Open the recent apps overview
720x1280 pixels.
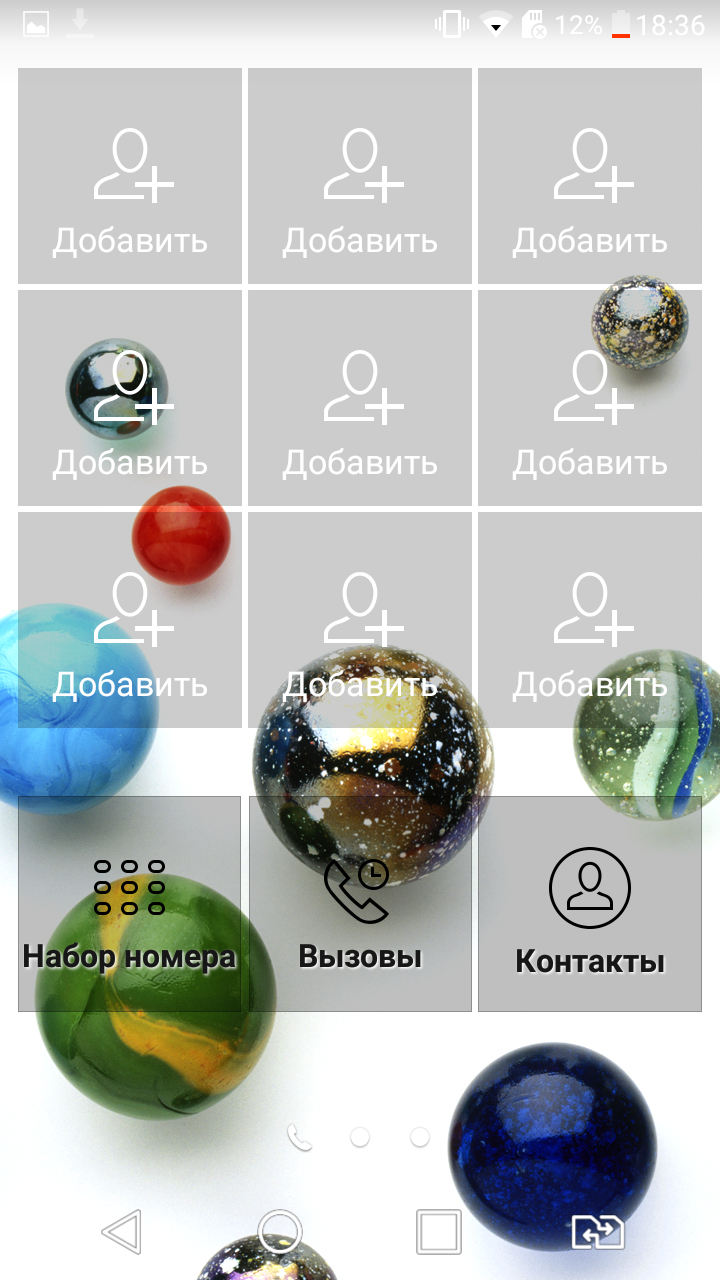[x=439, y=1231]
